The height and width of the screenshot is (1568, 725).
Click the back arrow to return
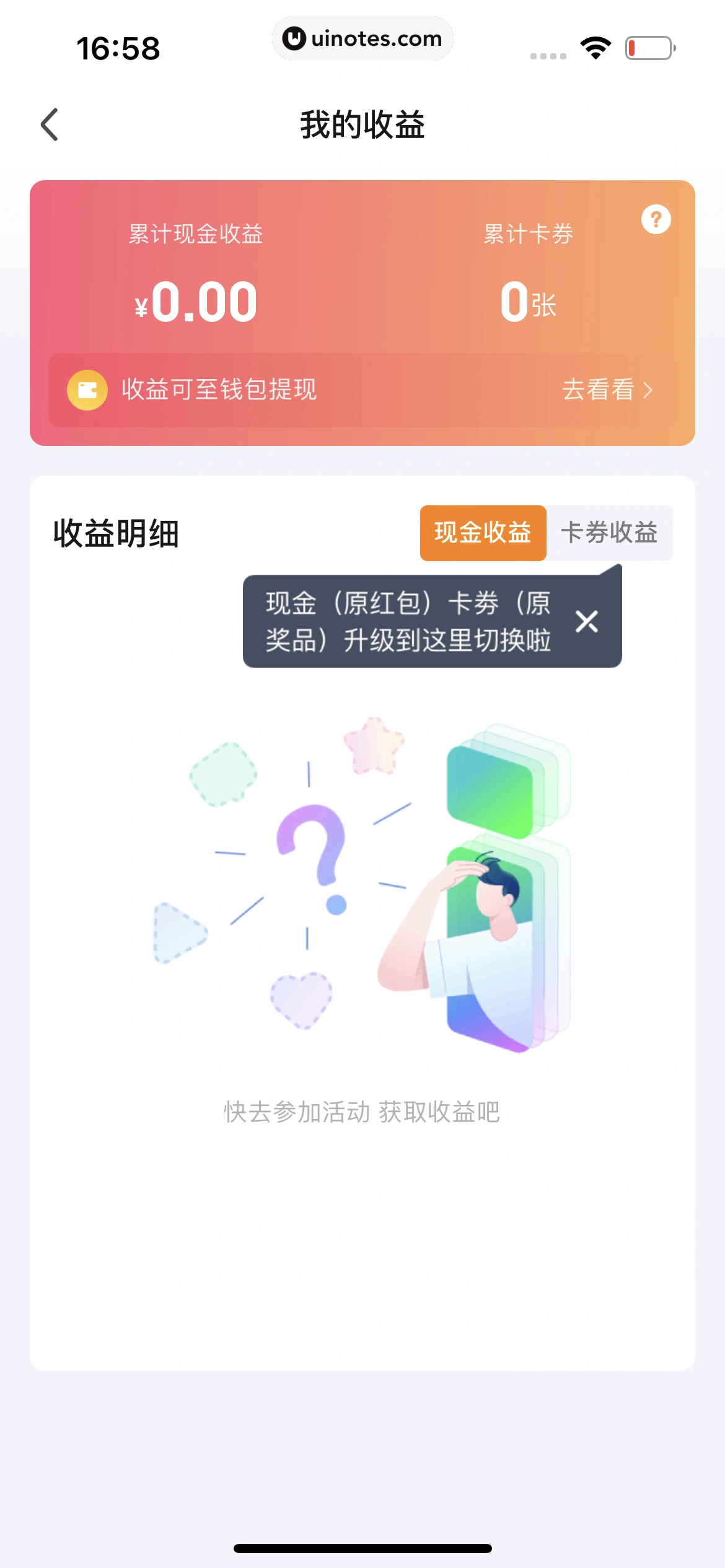49,124
